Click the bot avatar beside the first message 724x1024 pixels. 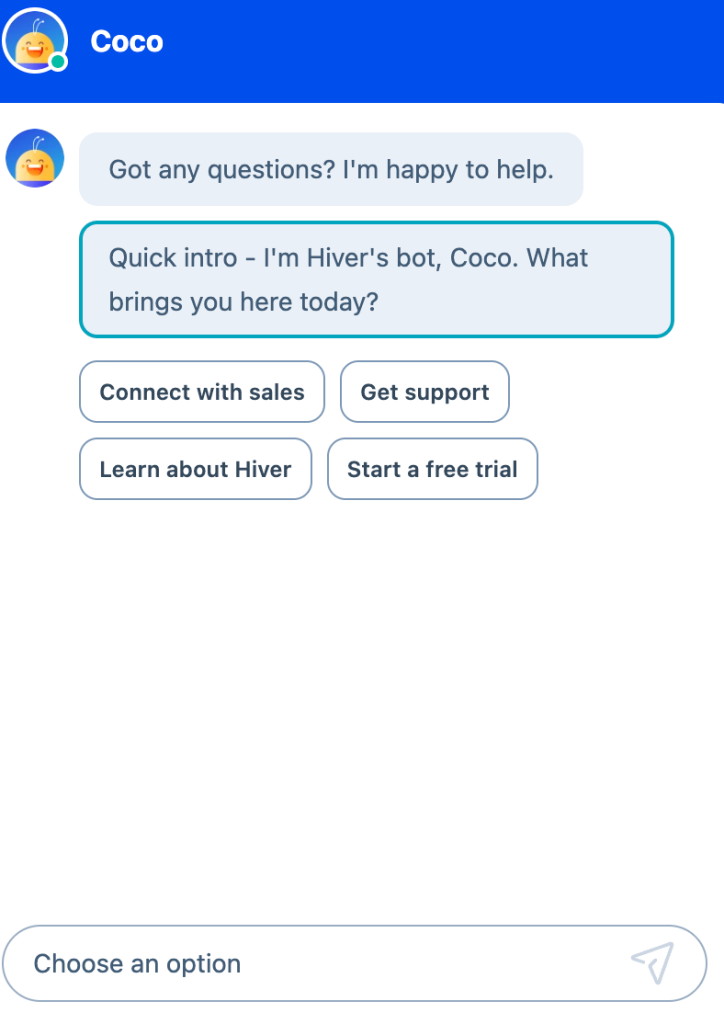34,158
